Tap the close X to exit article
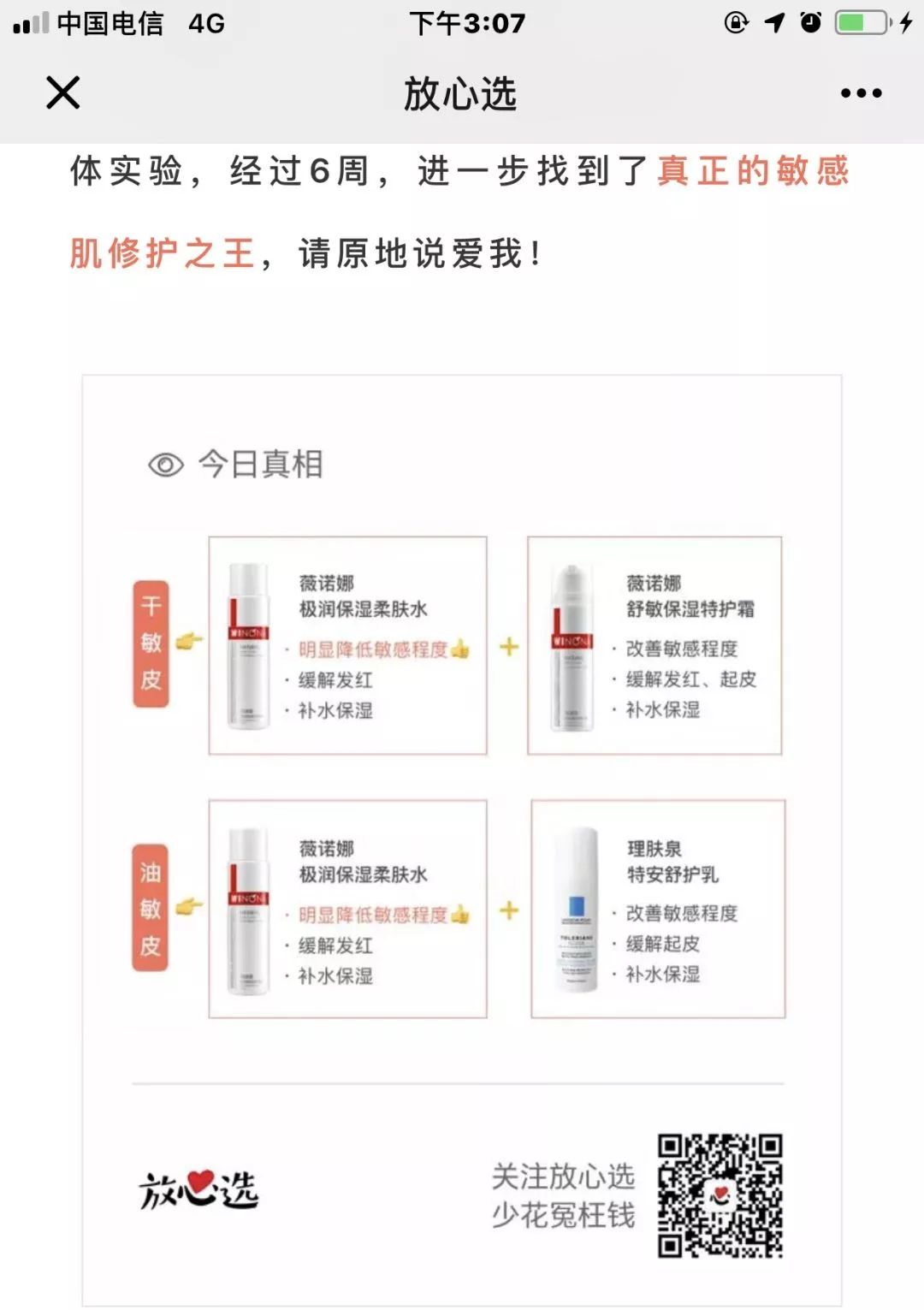 64,94
